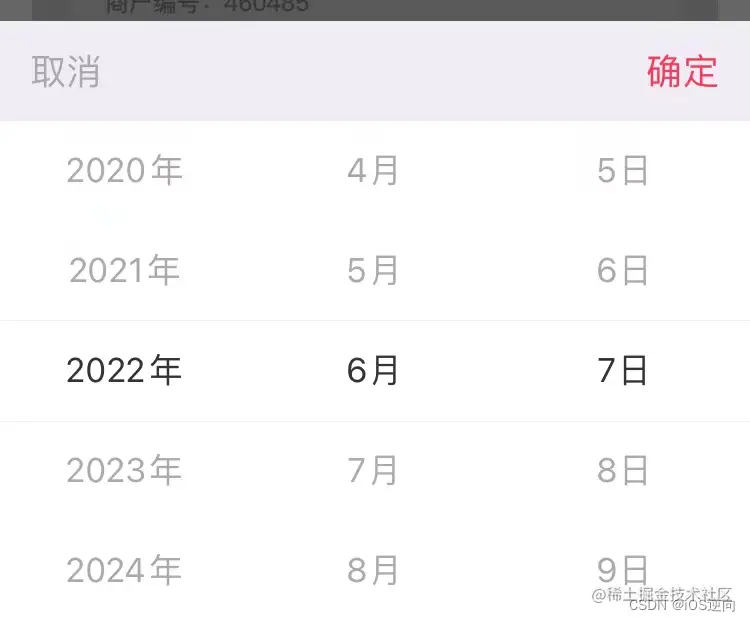
Task: Select 2020年 in the year wheel
Action: (x=125, y=171)
